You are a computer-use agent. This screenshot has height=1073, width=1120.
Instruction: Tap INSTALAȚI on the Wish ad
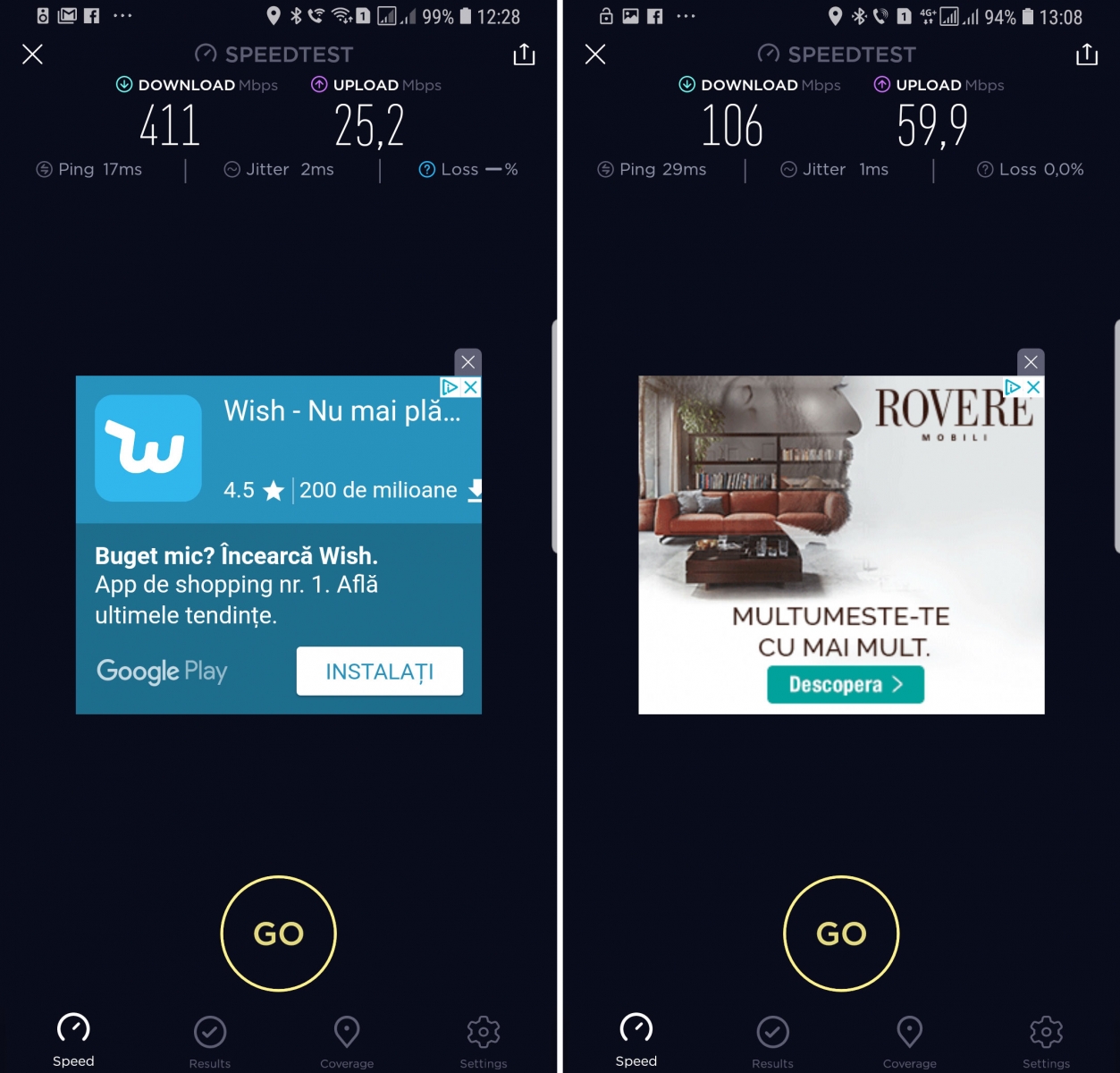pyautogui.click(x=379, y=672)
